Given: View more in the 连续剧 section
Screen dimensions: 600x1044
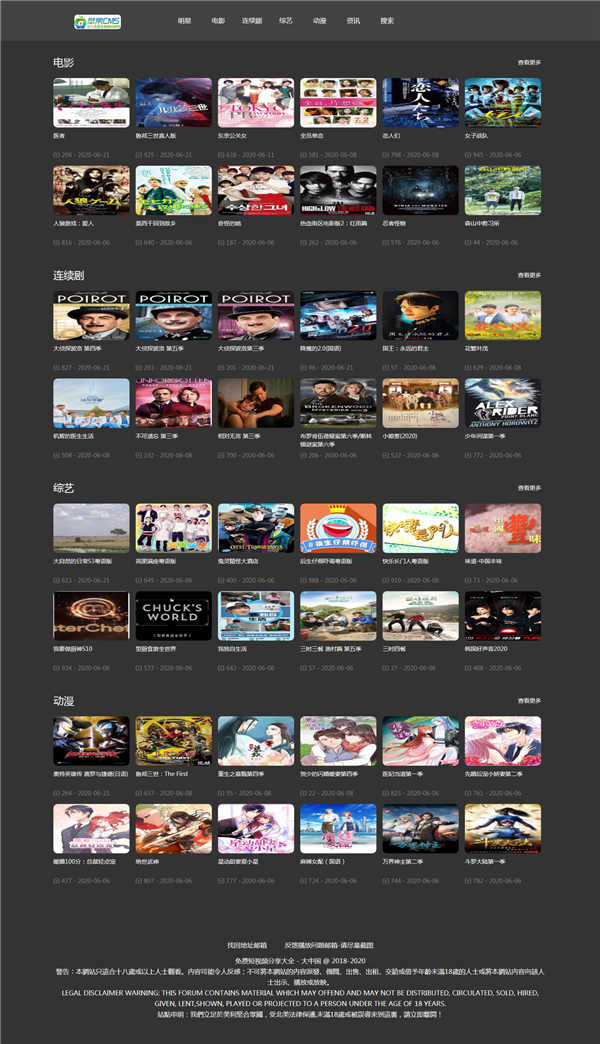Looking at the screenshot, I should click(x=529, y=275).
